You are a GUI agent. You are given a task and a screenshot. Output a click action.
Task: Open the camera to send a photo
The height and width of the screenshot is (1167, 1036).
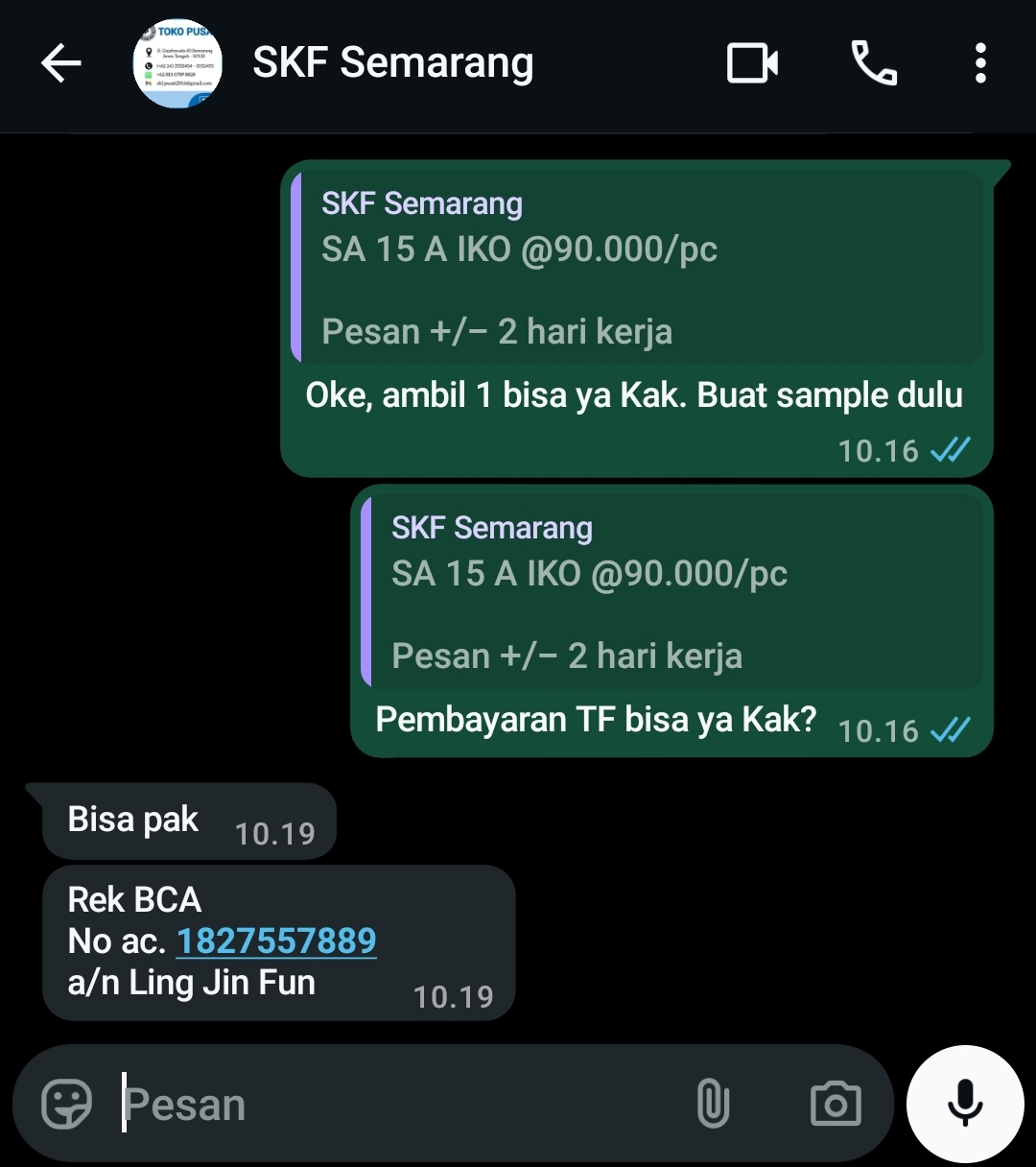click(836, 1104)
